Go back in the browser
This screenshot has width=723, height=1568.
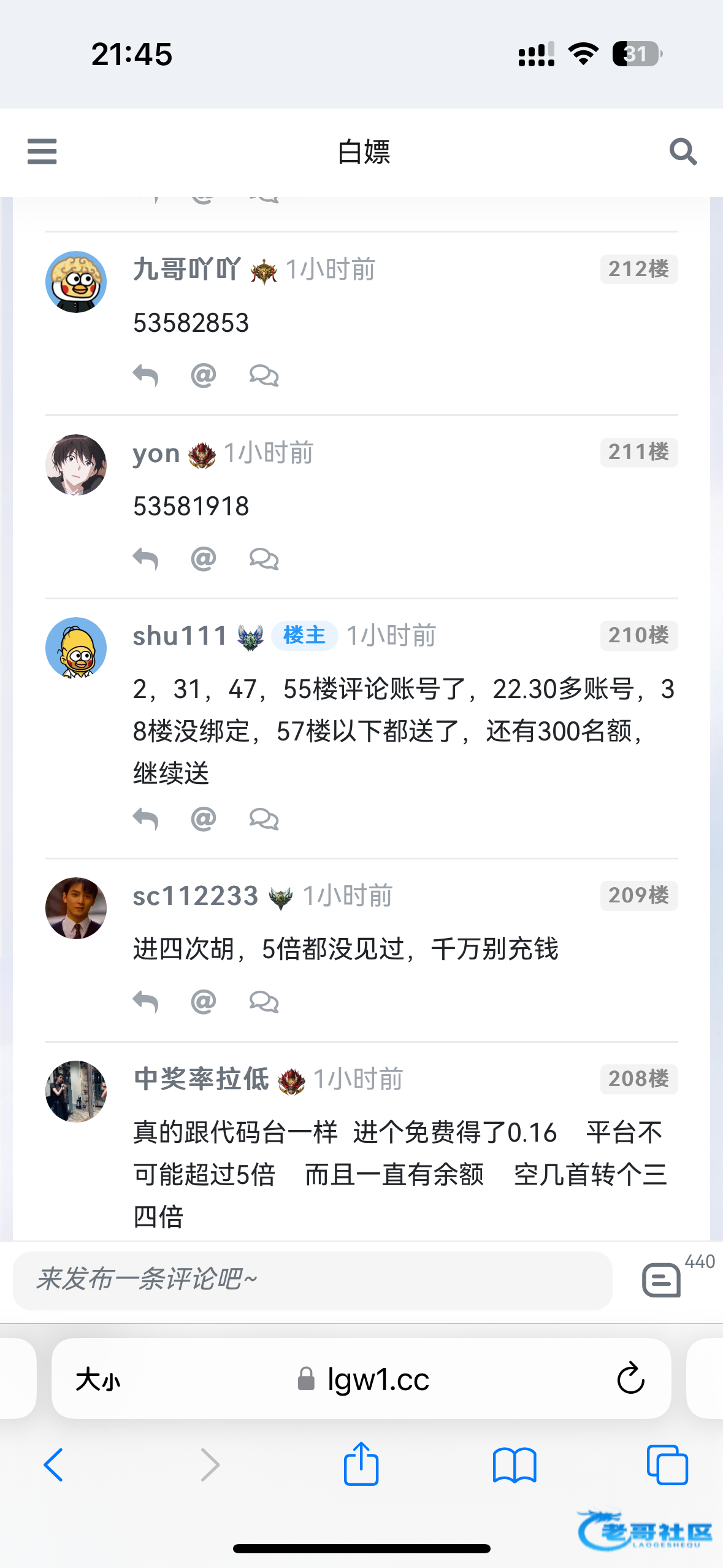(53, 1465)
